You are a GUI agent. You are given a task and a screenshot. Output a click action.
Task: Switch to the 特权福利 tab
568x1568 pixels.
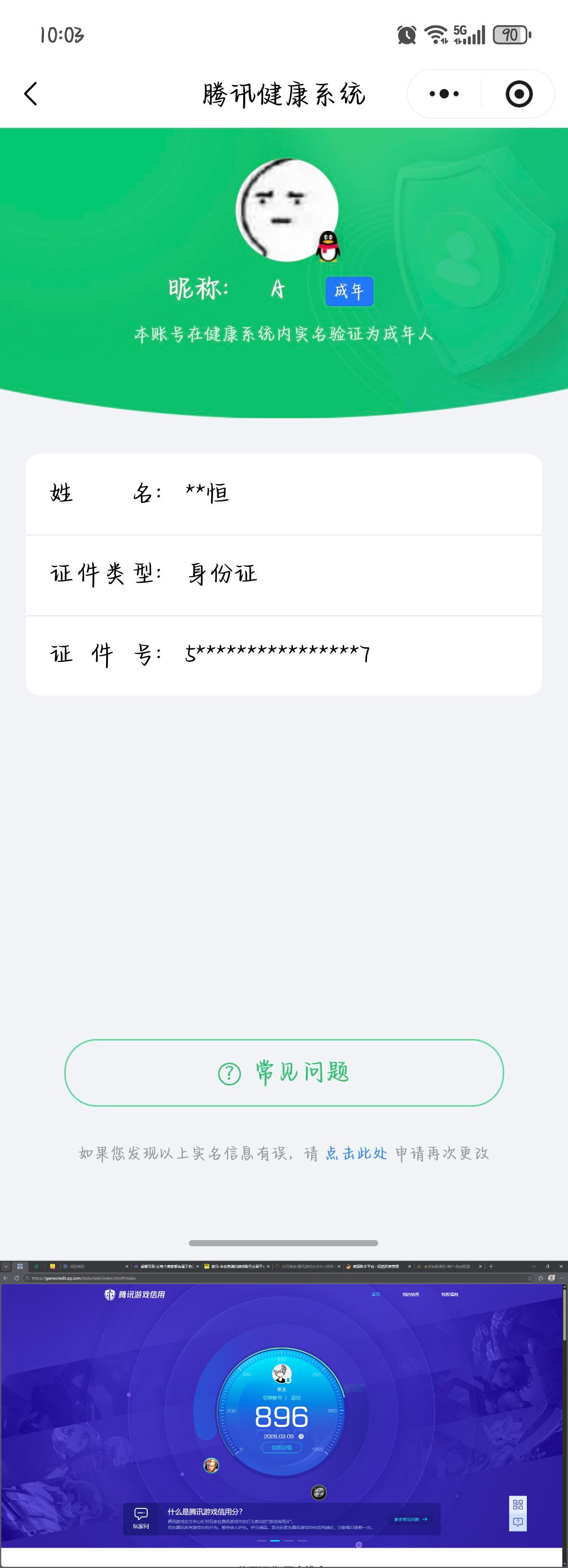[451, 1295]
